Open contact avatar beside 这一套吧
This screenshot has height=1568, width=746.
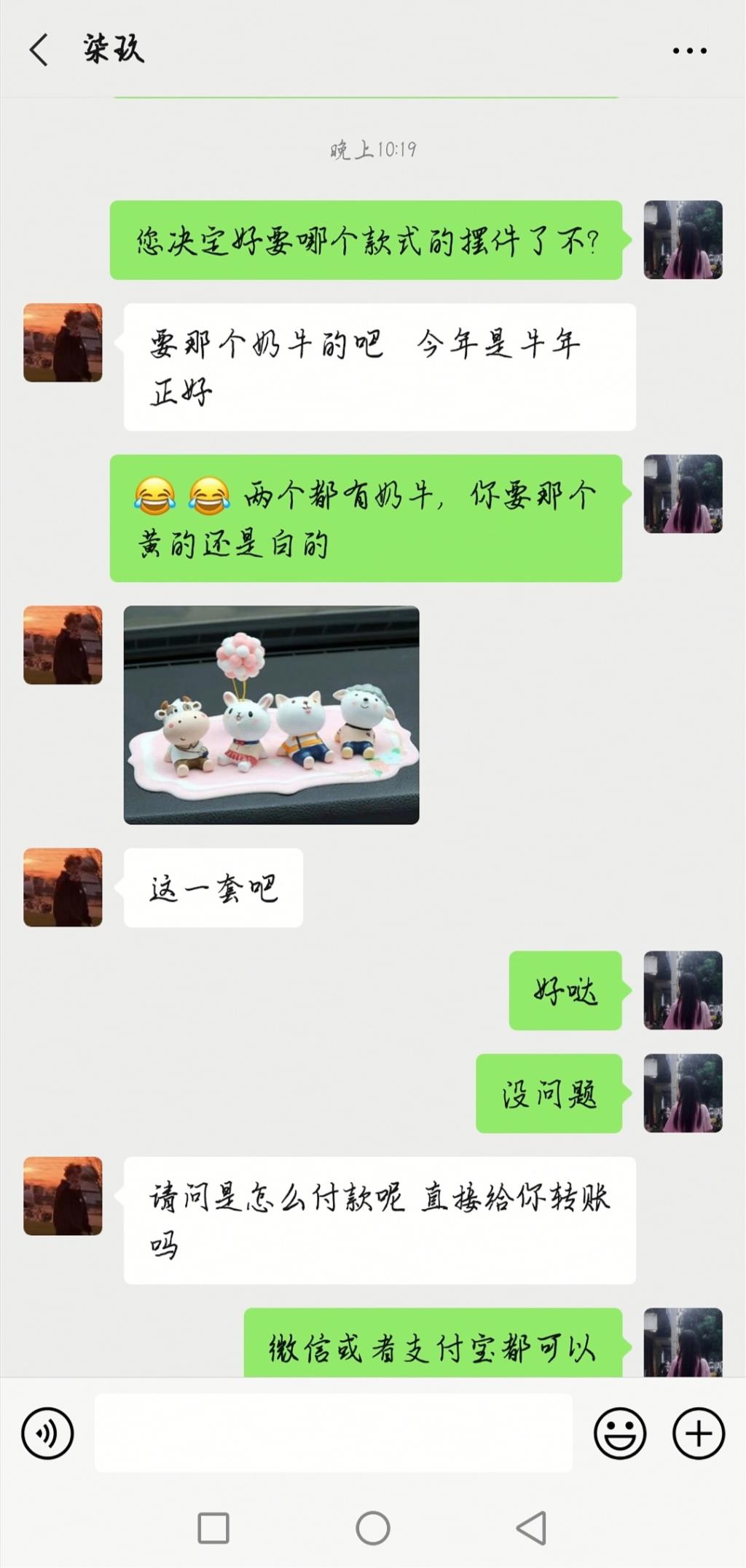pos(63,887)
